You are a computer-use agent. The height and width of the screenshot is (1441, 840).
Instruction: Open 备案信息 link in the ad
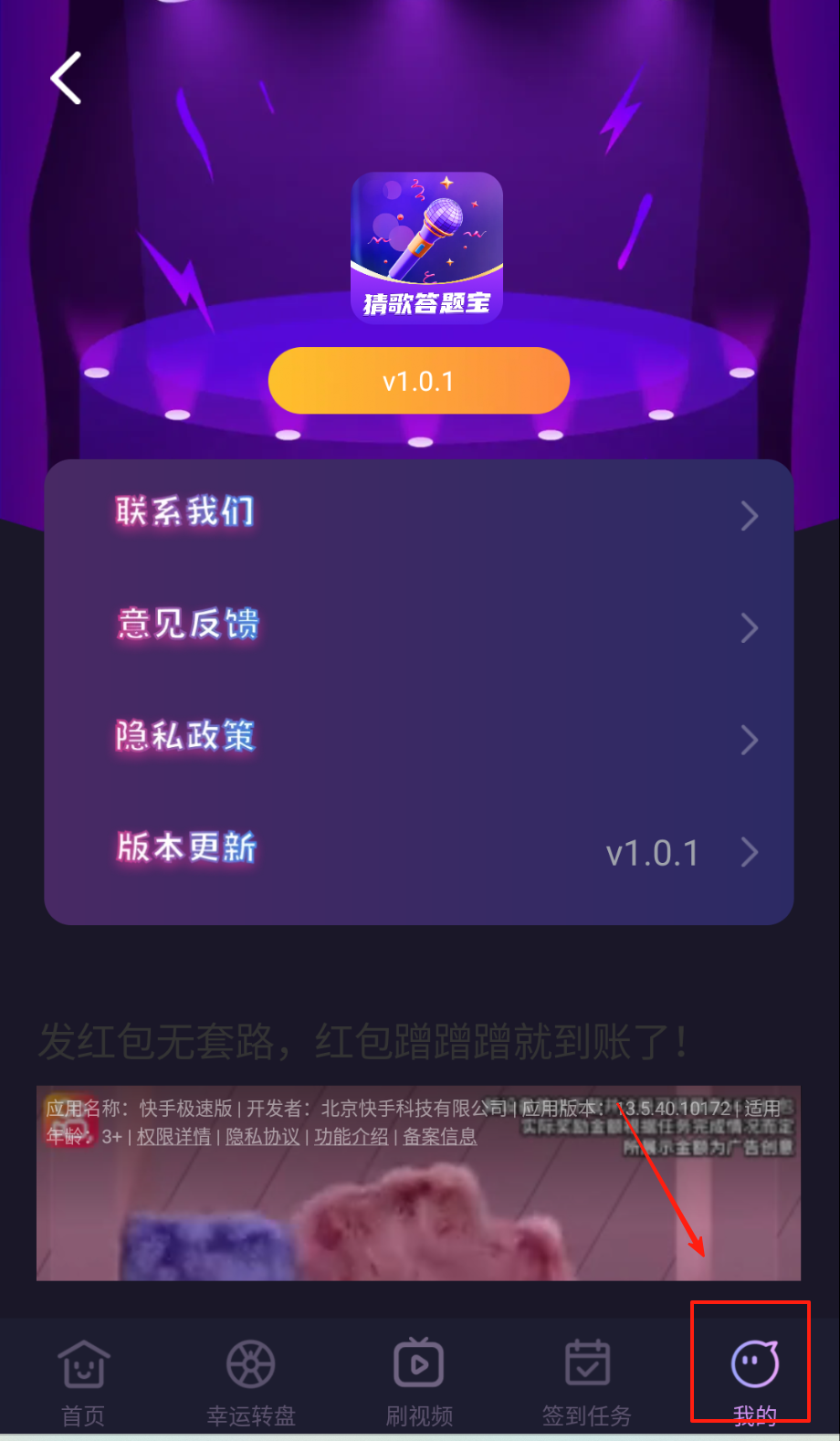pos(440,1137)
